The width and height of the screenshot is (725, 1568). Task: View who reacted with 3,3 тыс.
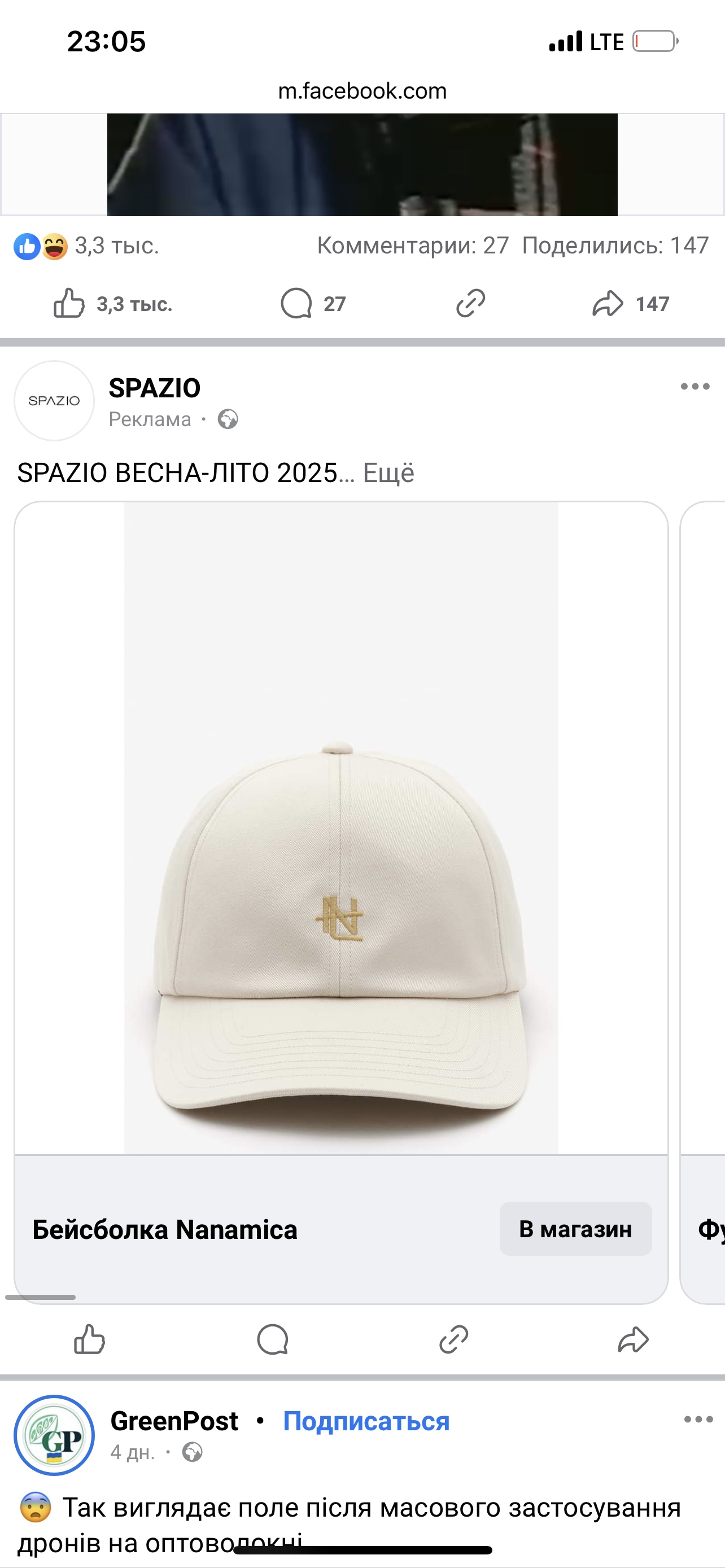[x=86, y=246]
